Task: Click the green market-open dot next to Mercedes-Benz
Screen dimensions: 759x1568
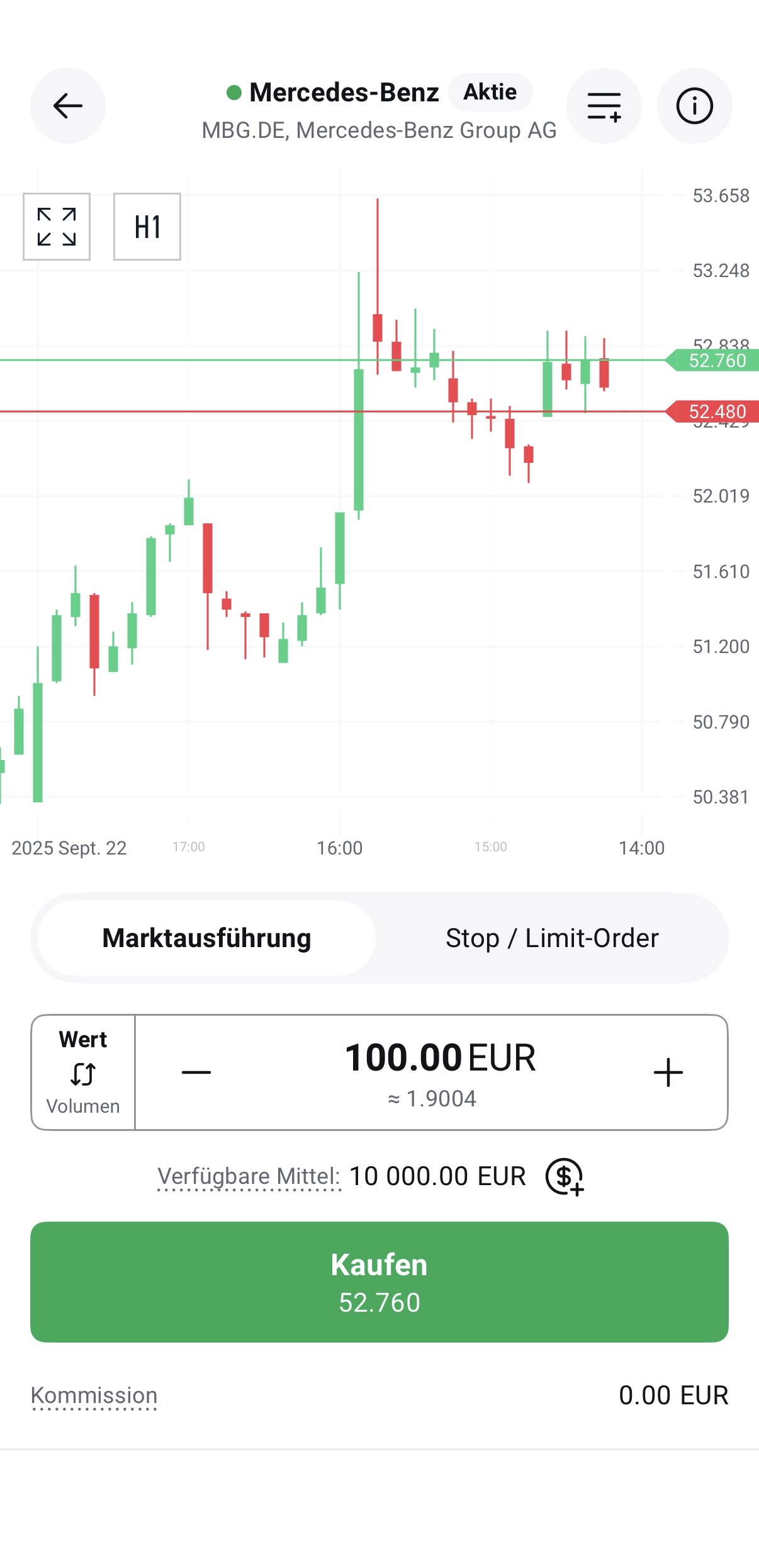Action: [x=234, y=92]
